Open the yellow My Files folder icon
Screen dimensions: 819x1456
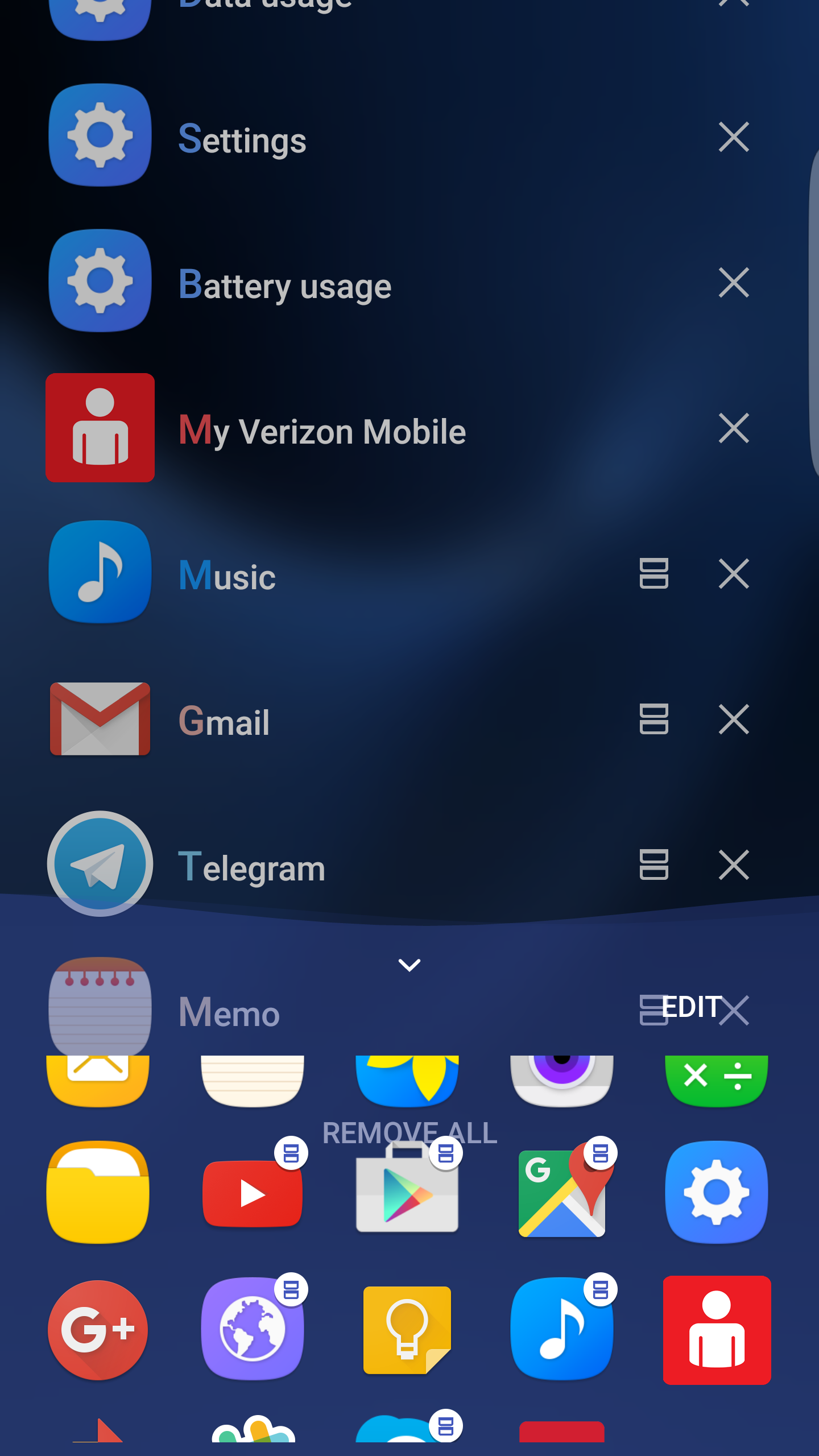pos(98,1192)
